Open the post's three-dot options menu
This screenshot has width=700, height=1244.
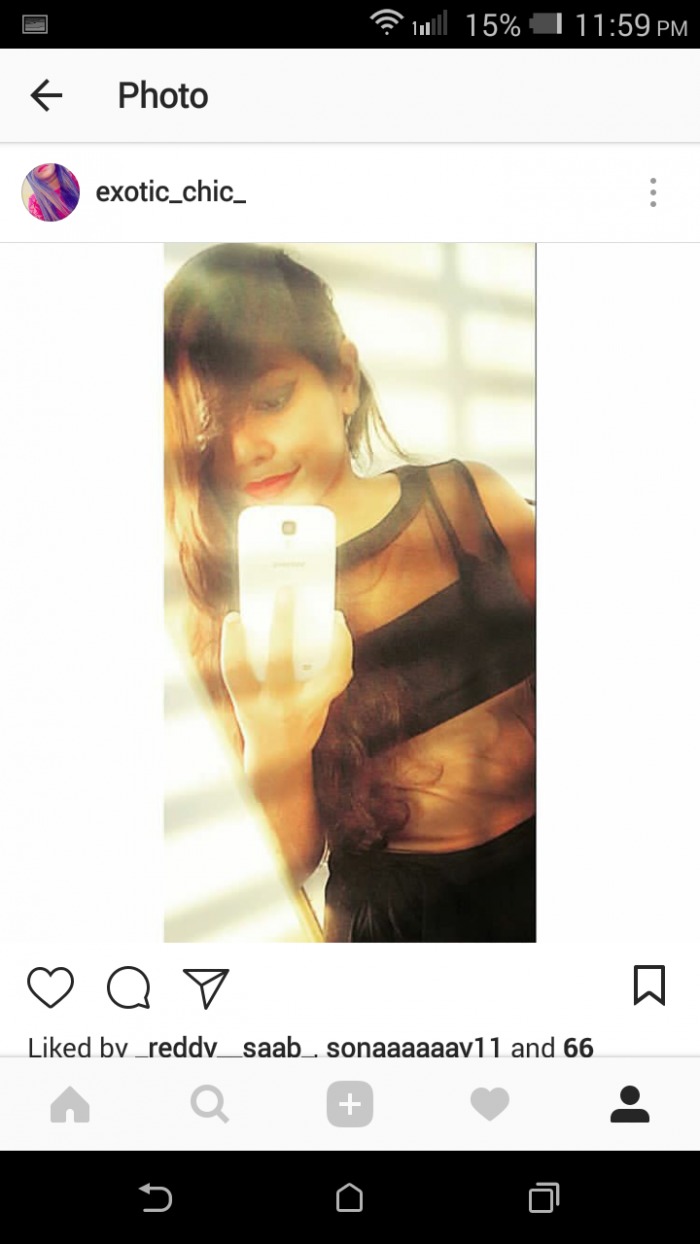(652, 192)
